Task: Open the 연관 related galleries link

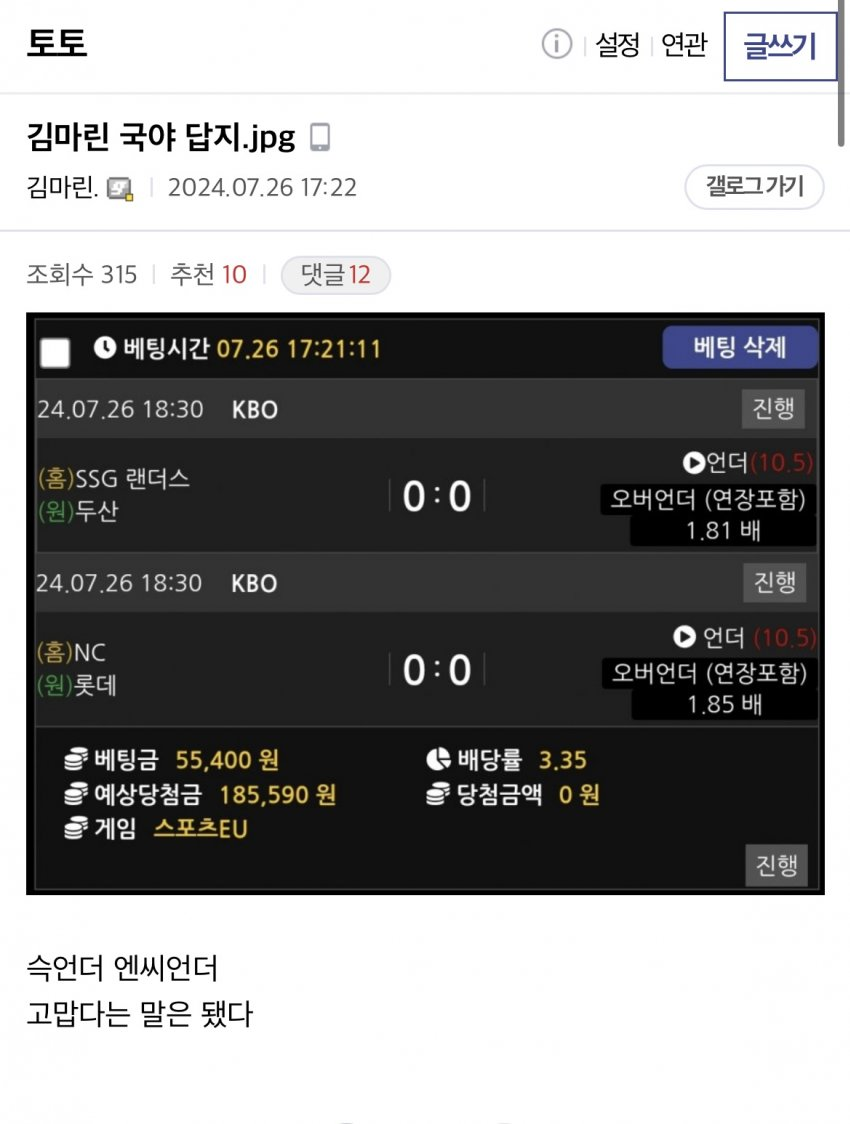Action: (x=684, y=45)
